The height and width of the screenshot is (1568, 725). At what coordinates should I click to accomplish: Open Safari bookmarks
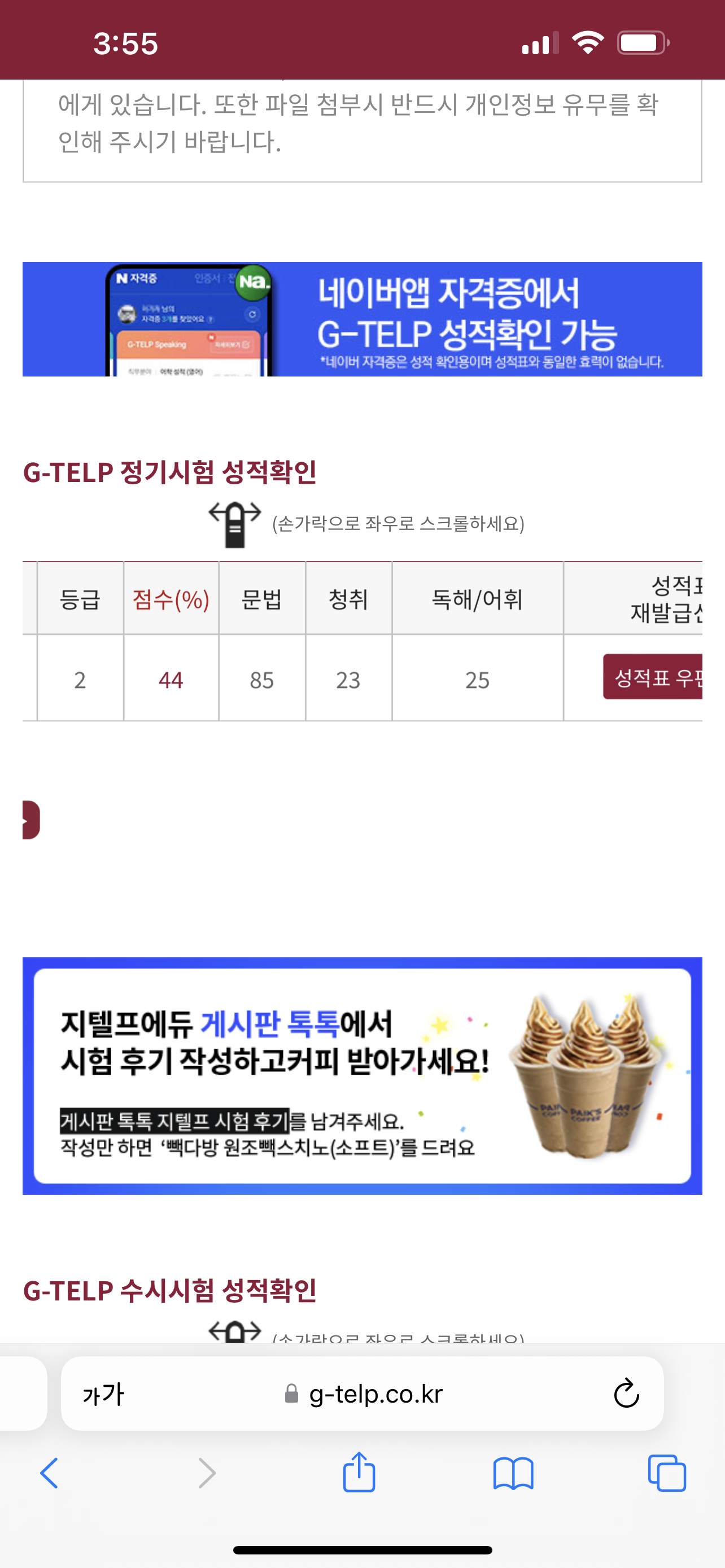pyautogui.click(x=513, y=1474)
